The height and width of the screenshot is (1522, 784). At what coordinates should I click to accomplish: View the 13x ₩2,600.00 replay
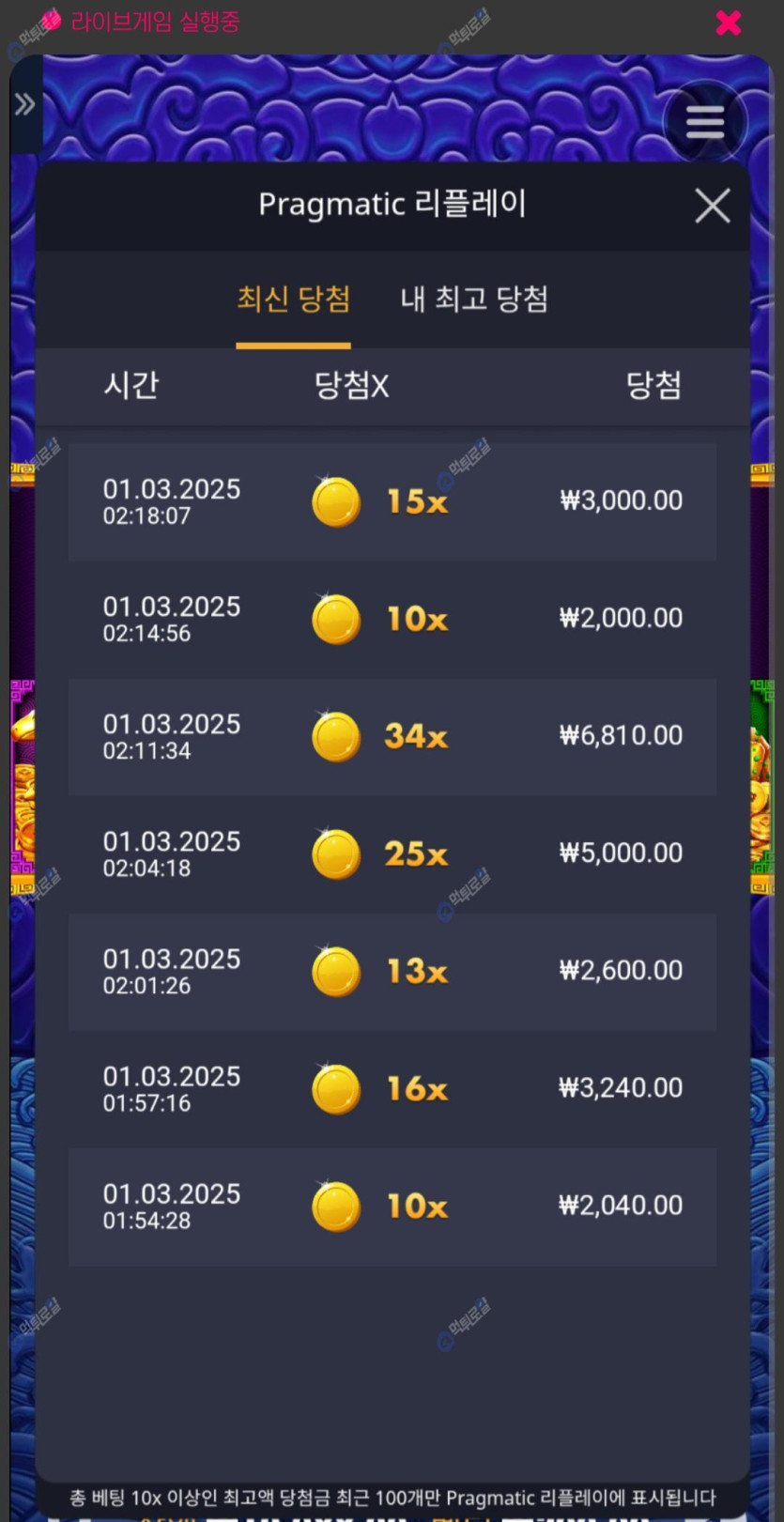pyautogui.click(x=392, y=971)
